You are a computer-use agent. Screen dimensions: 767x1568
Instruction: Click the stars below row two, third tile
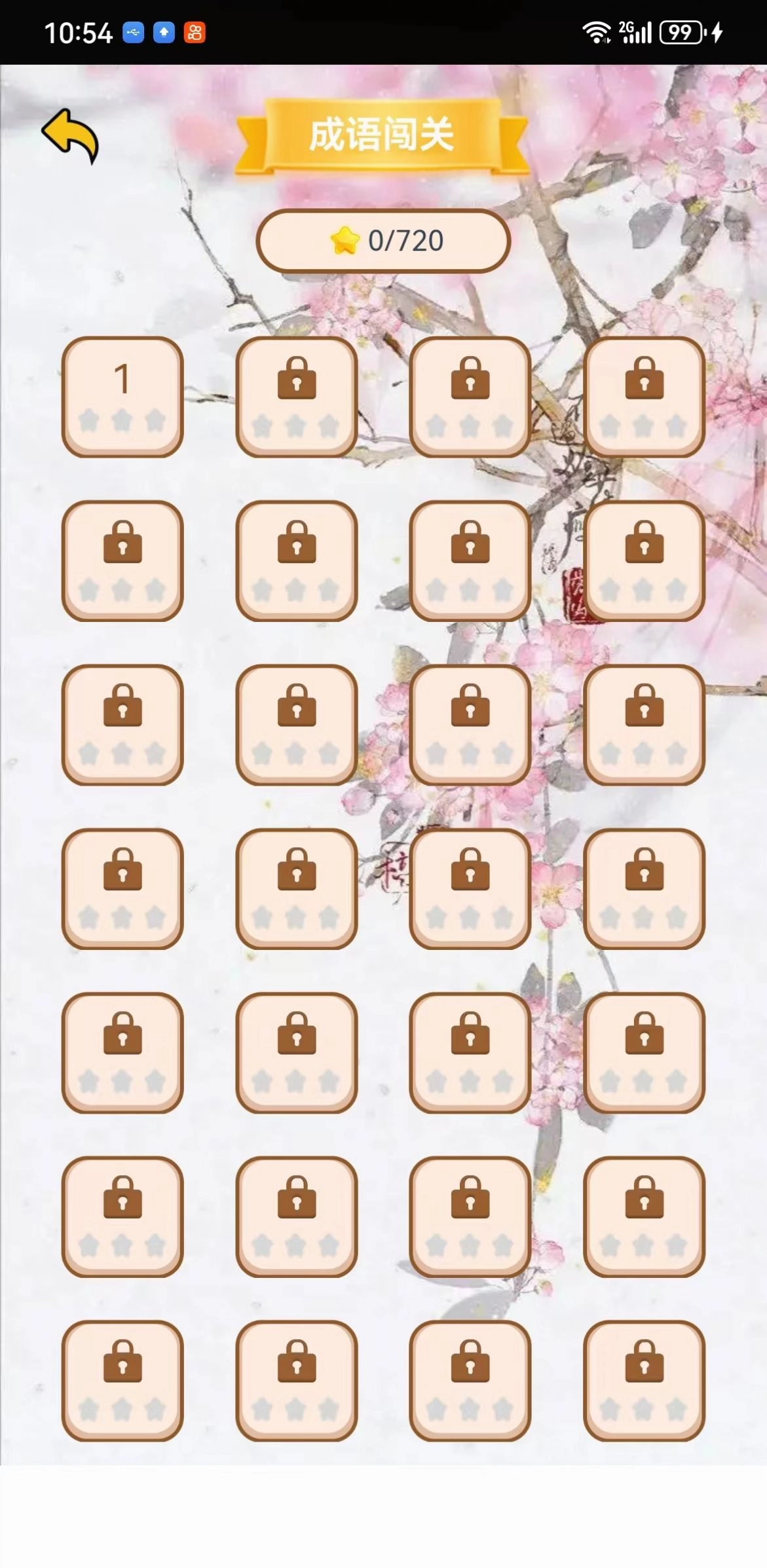click(470, 589)
